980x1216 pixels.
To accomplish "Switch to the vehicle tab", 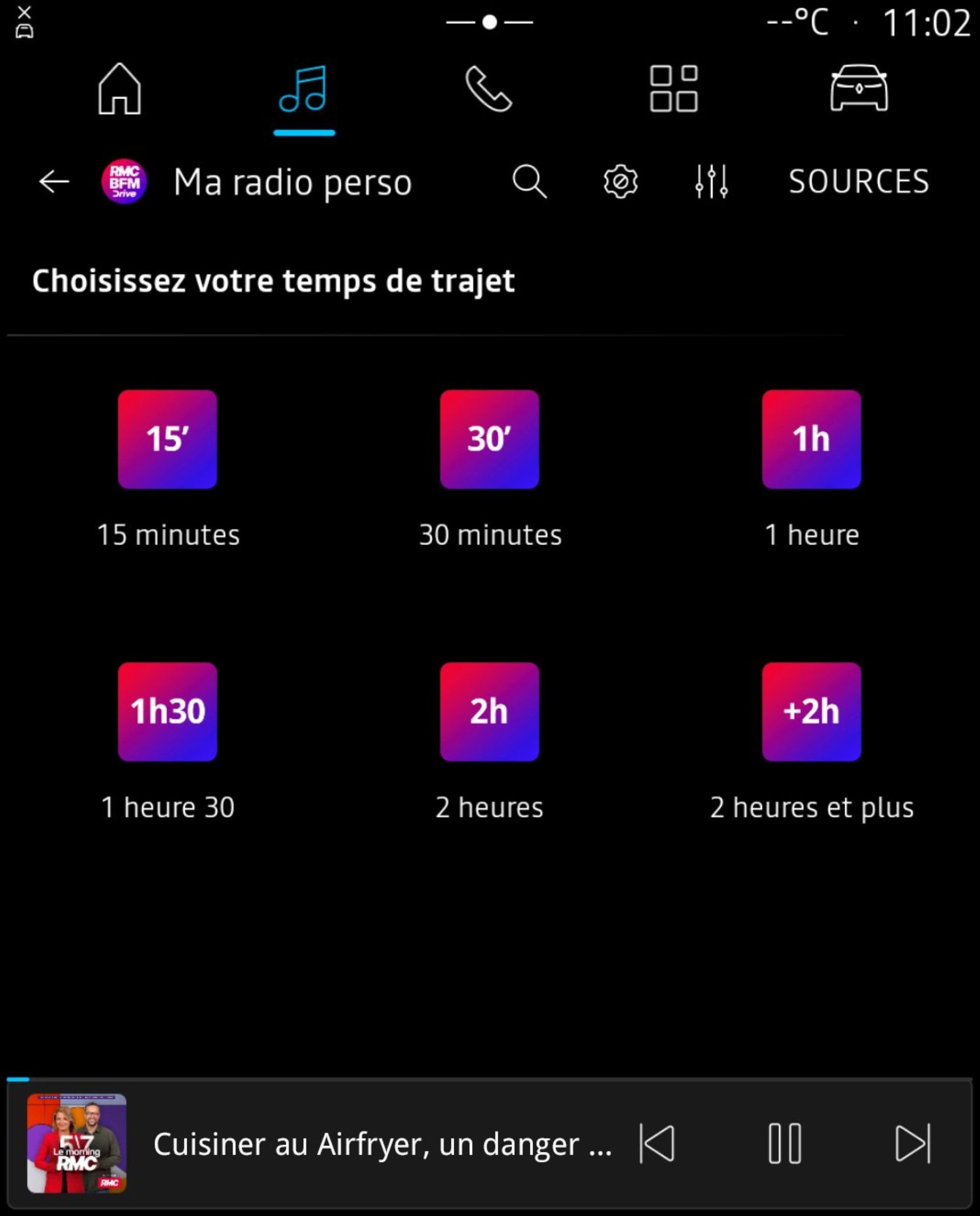I will 859,89.
